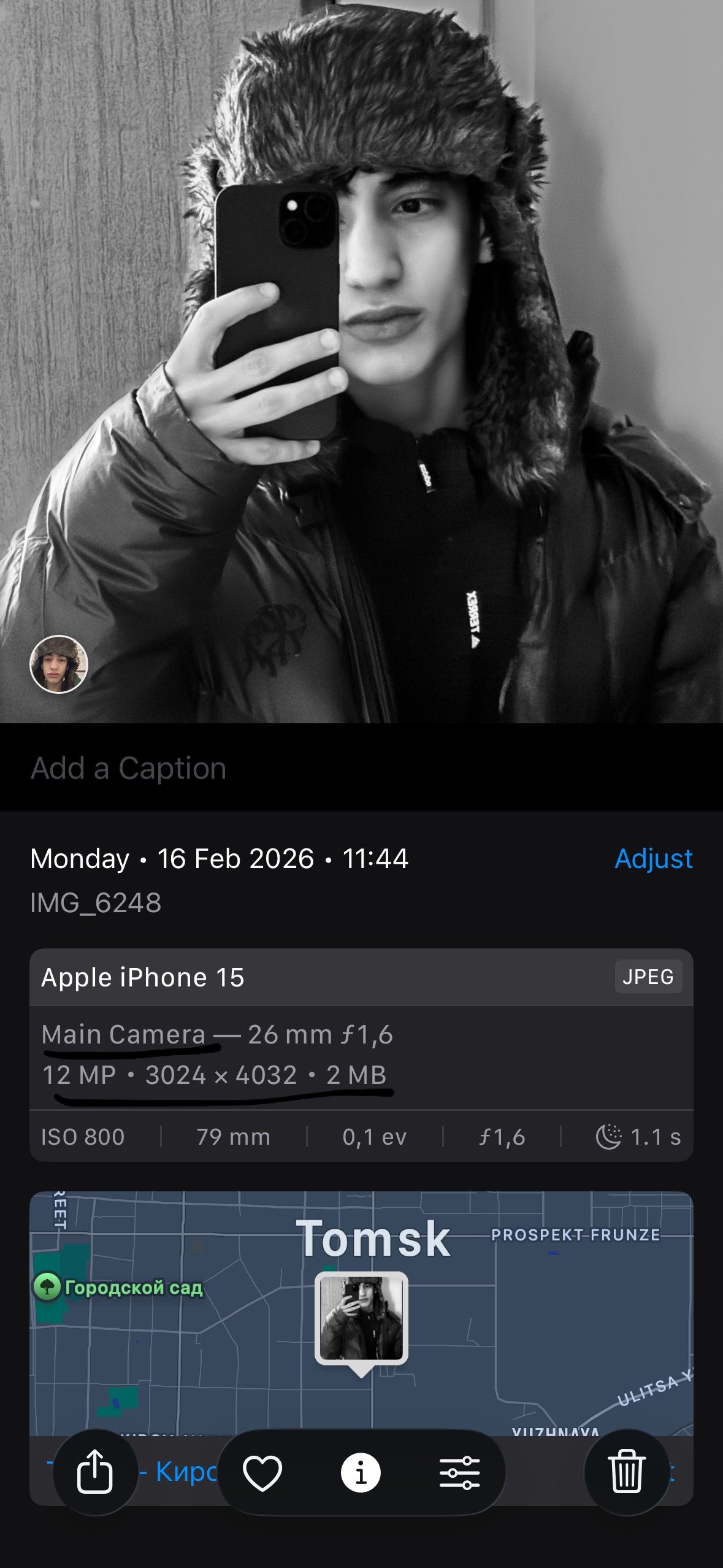Tap Adjust to change date and time
The height and width of the screenshot is (1568, 723).
[653, 858]
